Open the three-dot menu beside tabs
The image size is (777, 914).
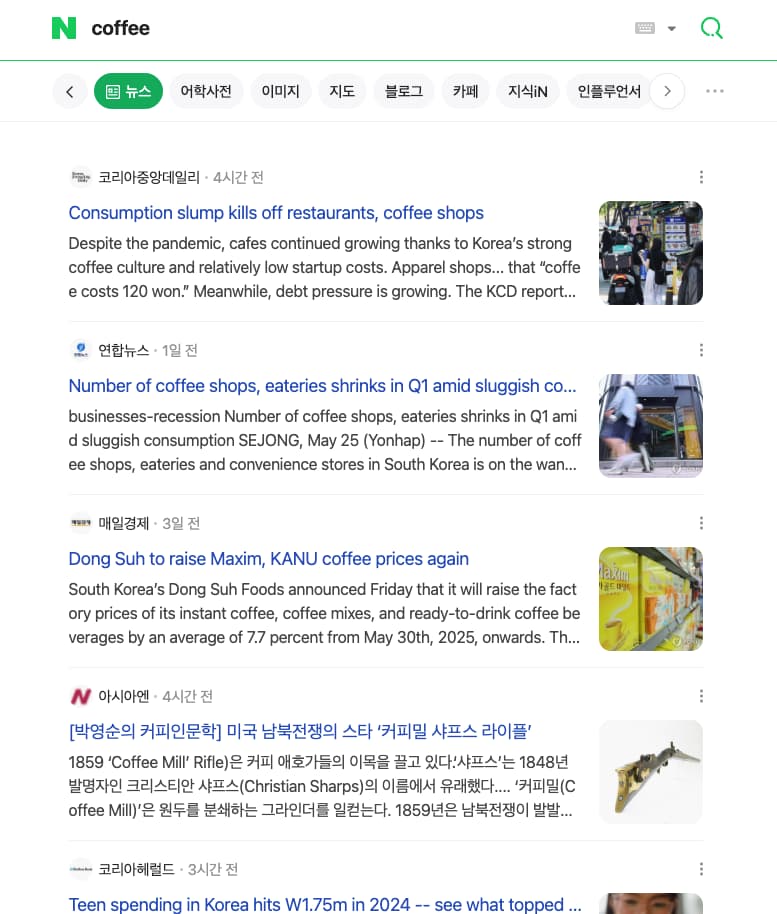tap(714, 92)
